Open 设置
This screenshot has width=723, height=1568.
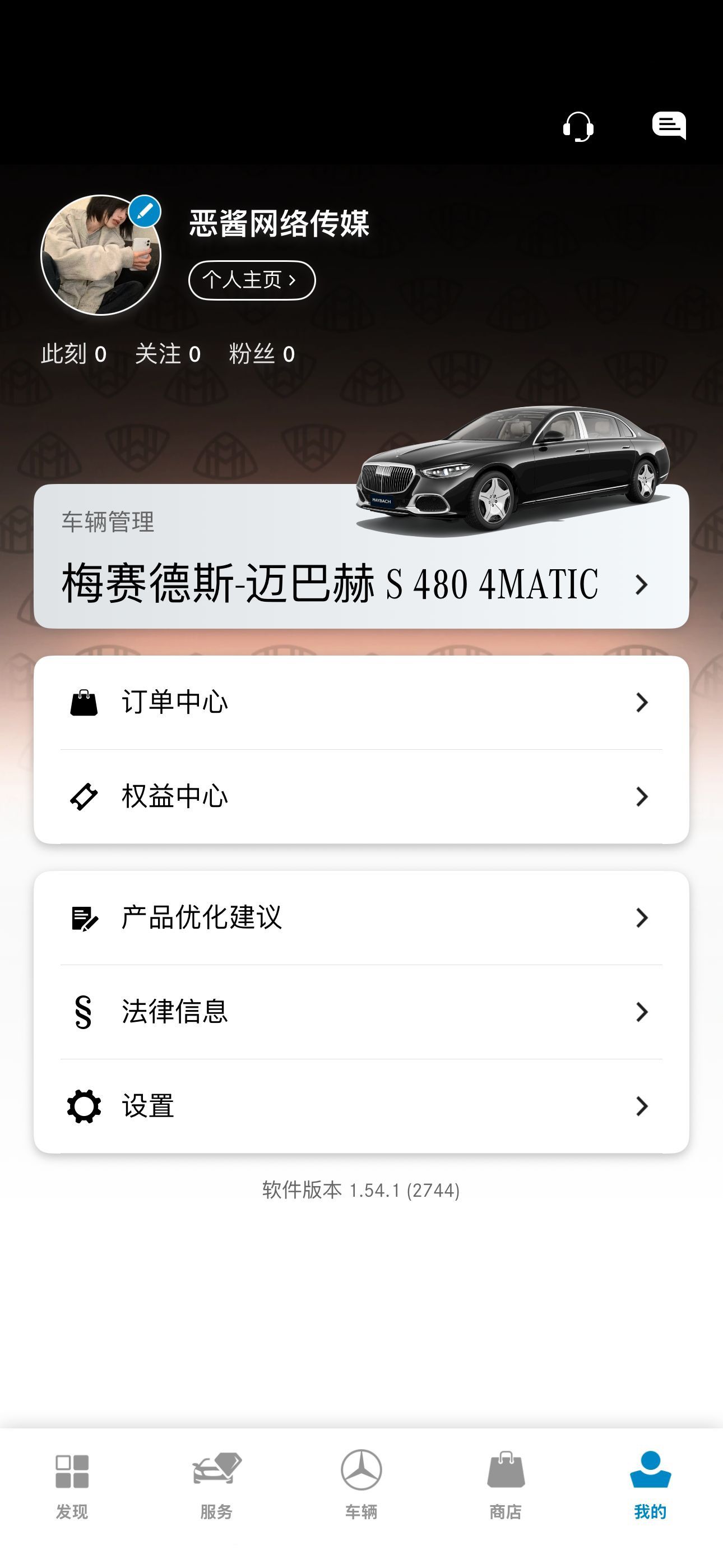point(361,1106)
